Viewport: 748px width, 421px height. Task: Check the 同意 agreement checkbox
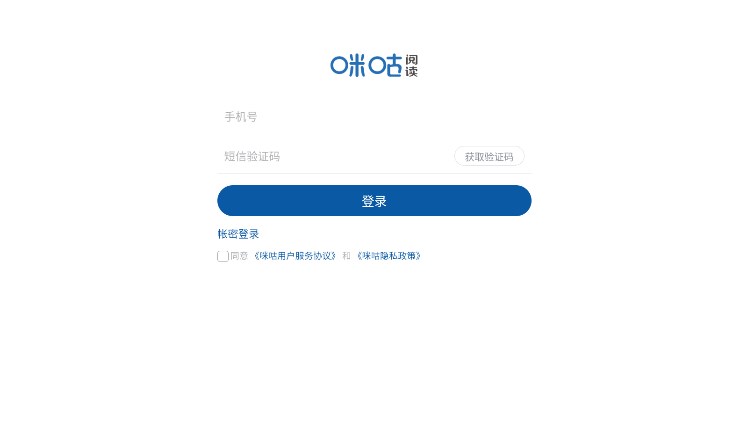[x=223, y=256]
